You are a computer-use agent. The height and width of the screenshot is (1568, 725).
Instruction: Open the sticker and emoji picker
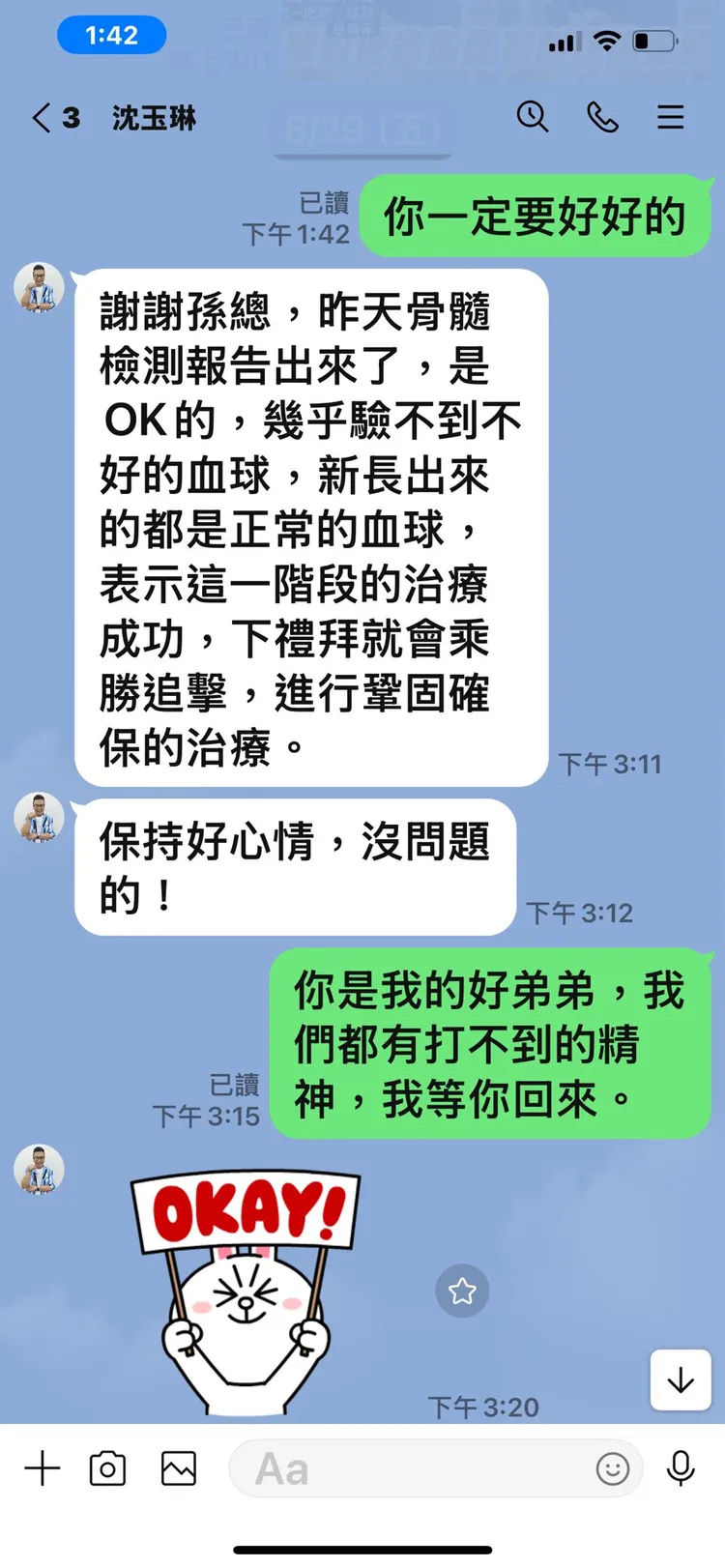coord(614,1468)
